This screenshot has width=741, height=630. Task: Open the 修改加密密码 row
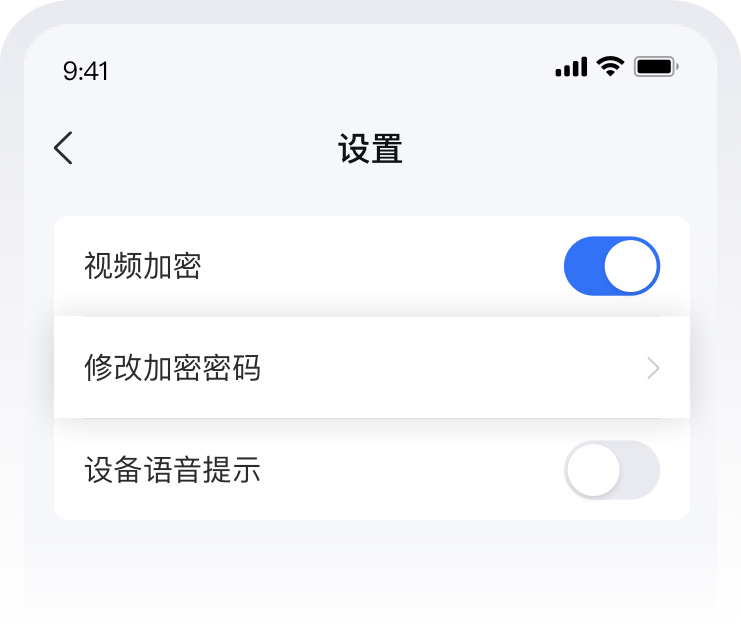(371, 368)
